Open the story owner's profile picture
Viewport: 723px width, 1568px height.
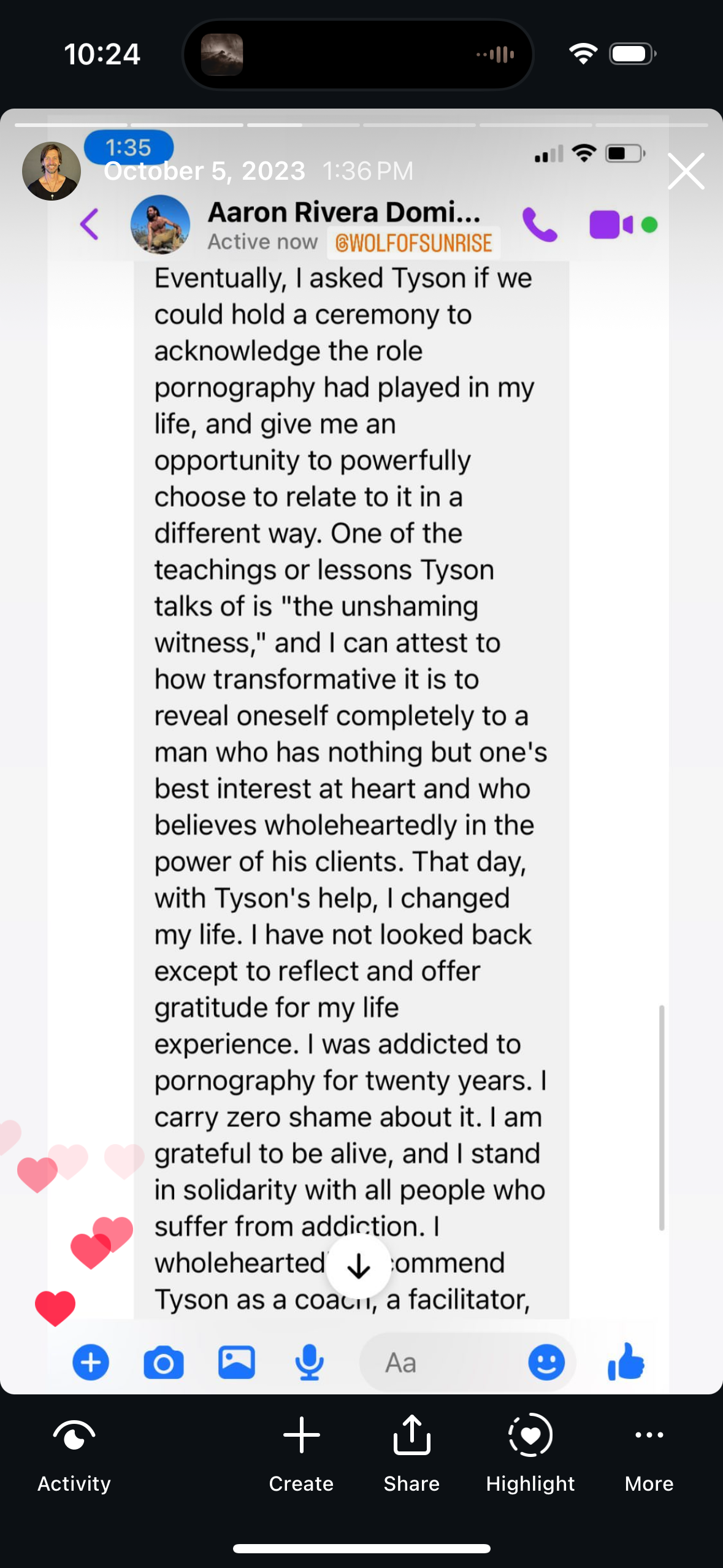click(x=52, y=171)
